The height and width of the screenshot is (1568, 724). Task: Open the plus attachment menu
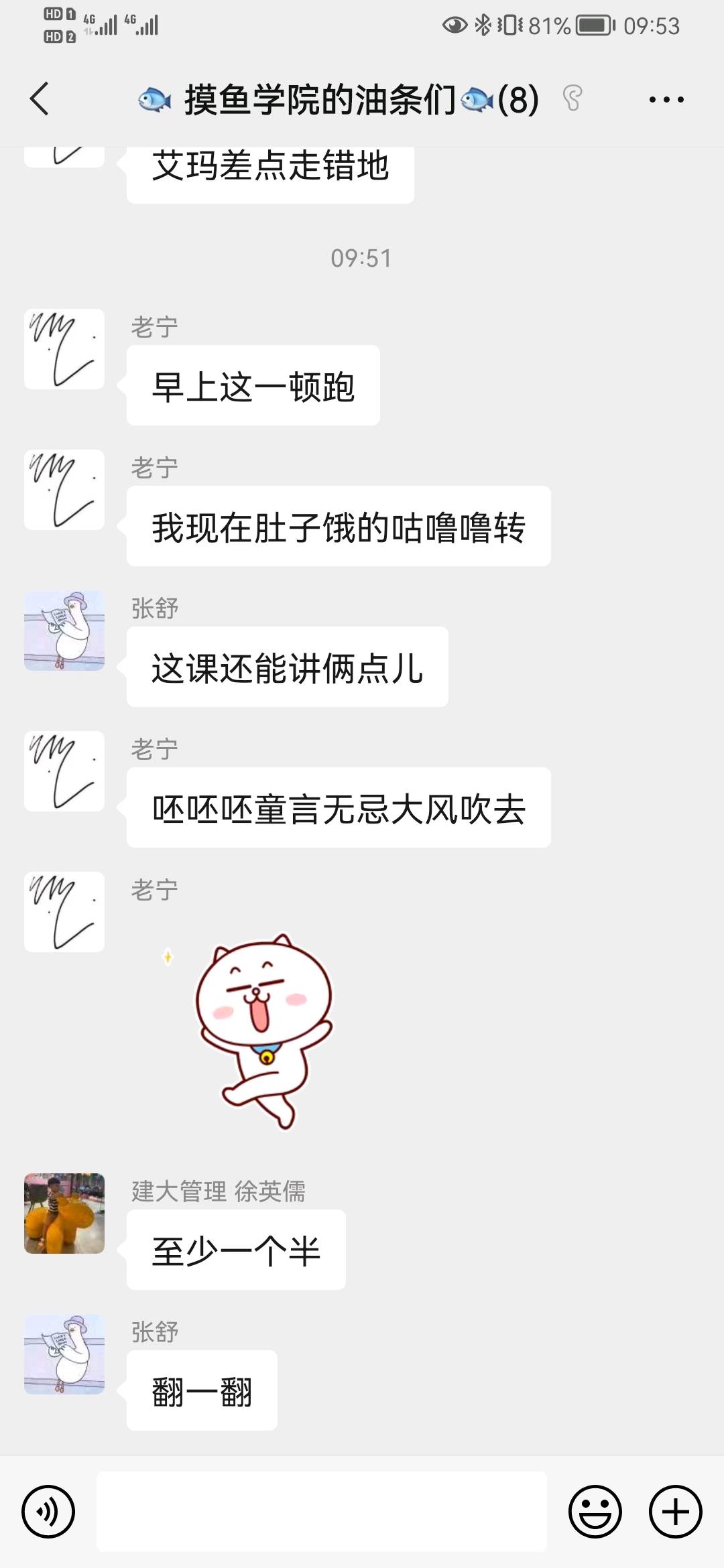point(675,1512)
